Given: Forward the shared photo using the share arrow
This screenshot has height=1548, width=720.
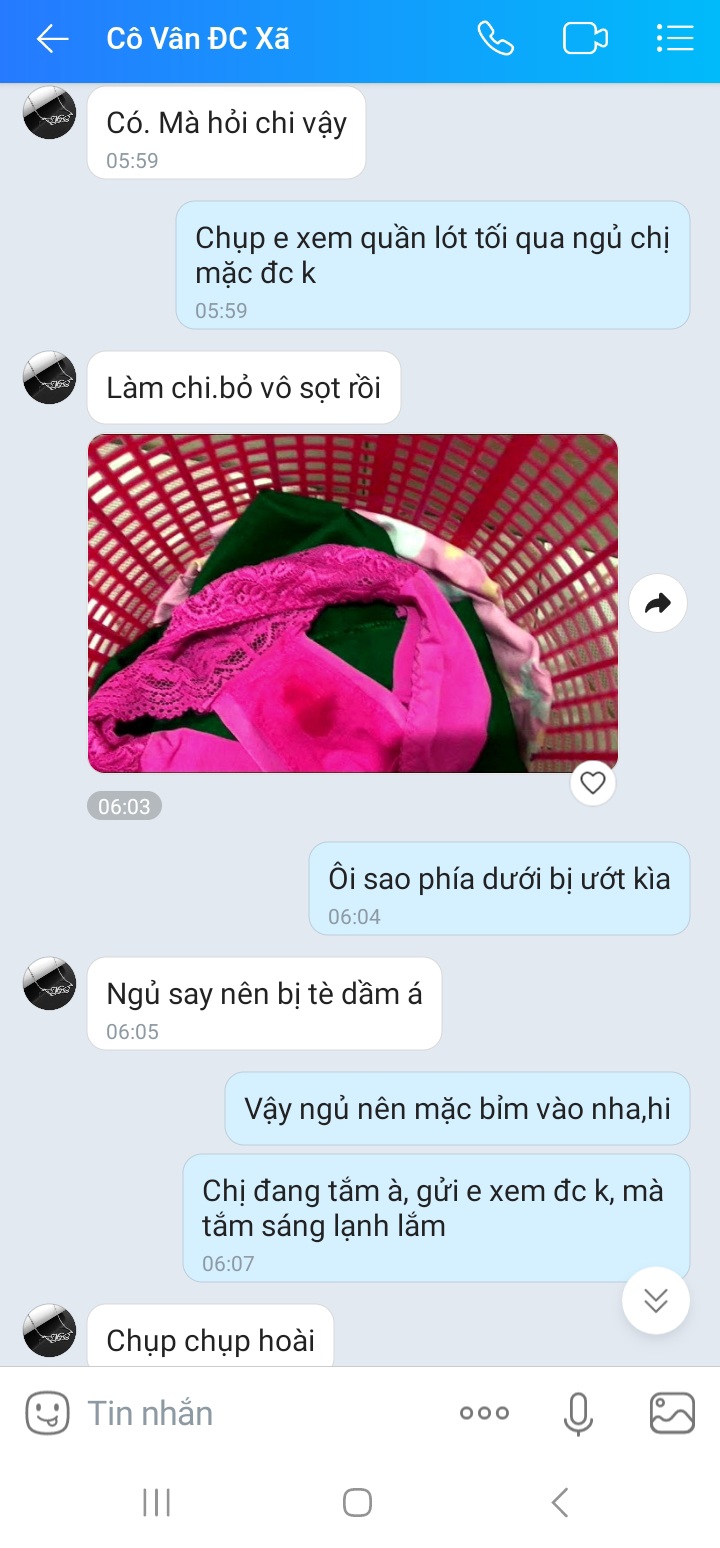Looking at the screenshot, I should pyautogui.click(x=658, y=602).
